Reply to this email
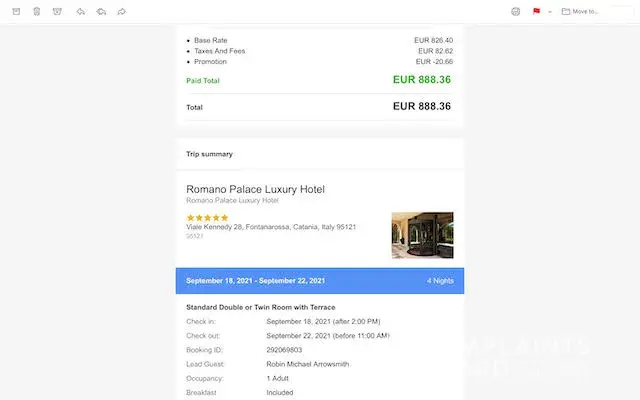This screenshot has height=400, width=640. (81, 11)
